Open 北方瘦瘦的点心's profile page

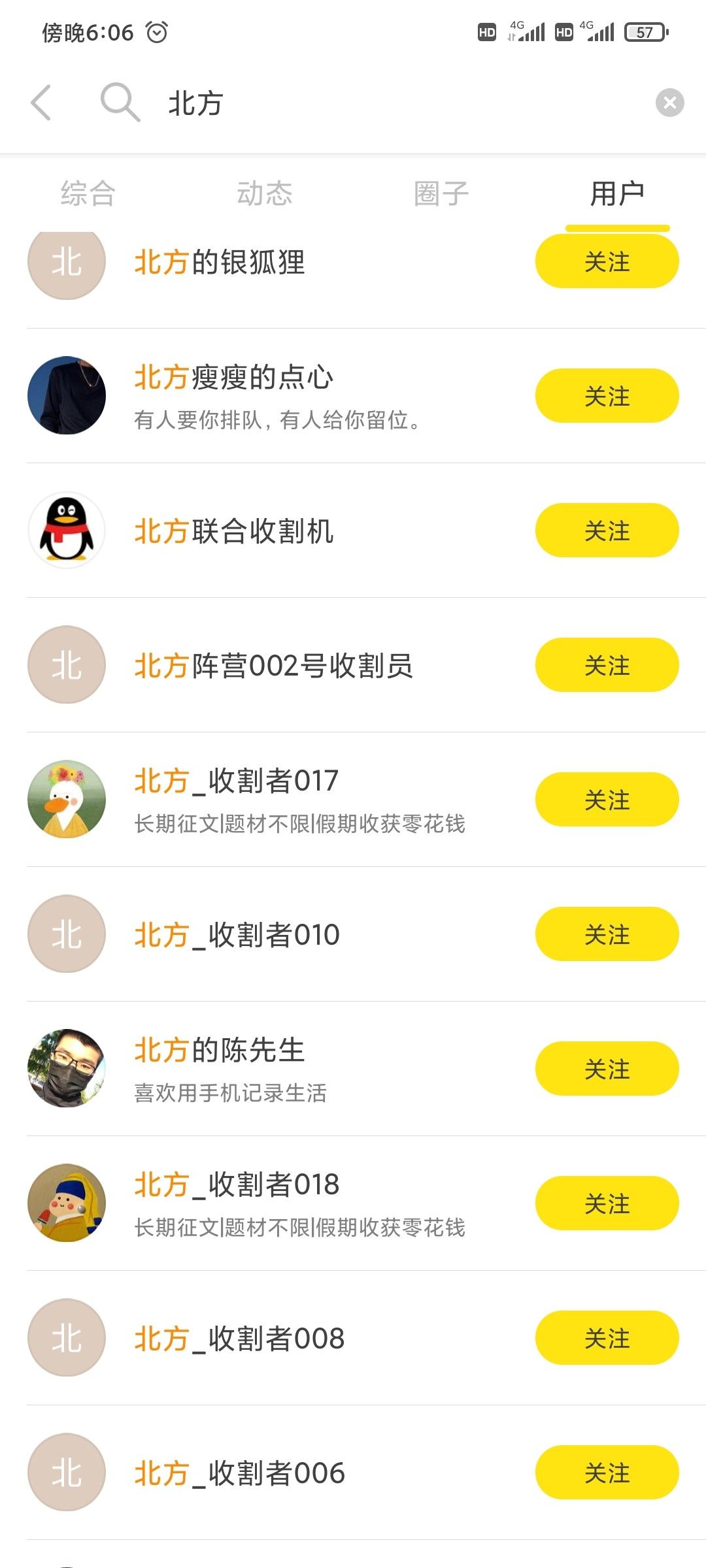click(233, 378)
